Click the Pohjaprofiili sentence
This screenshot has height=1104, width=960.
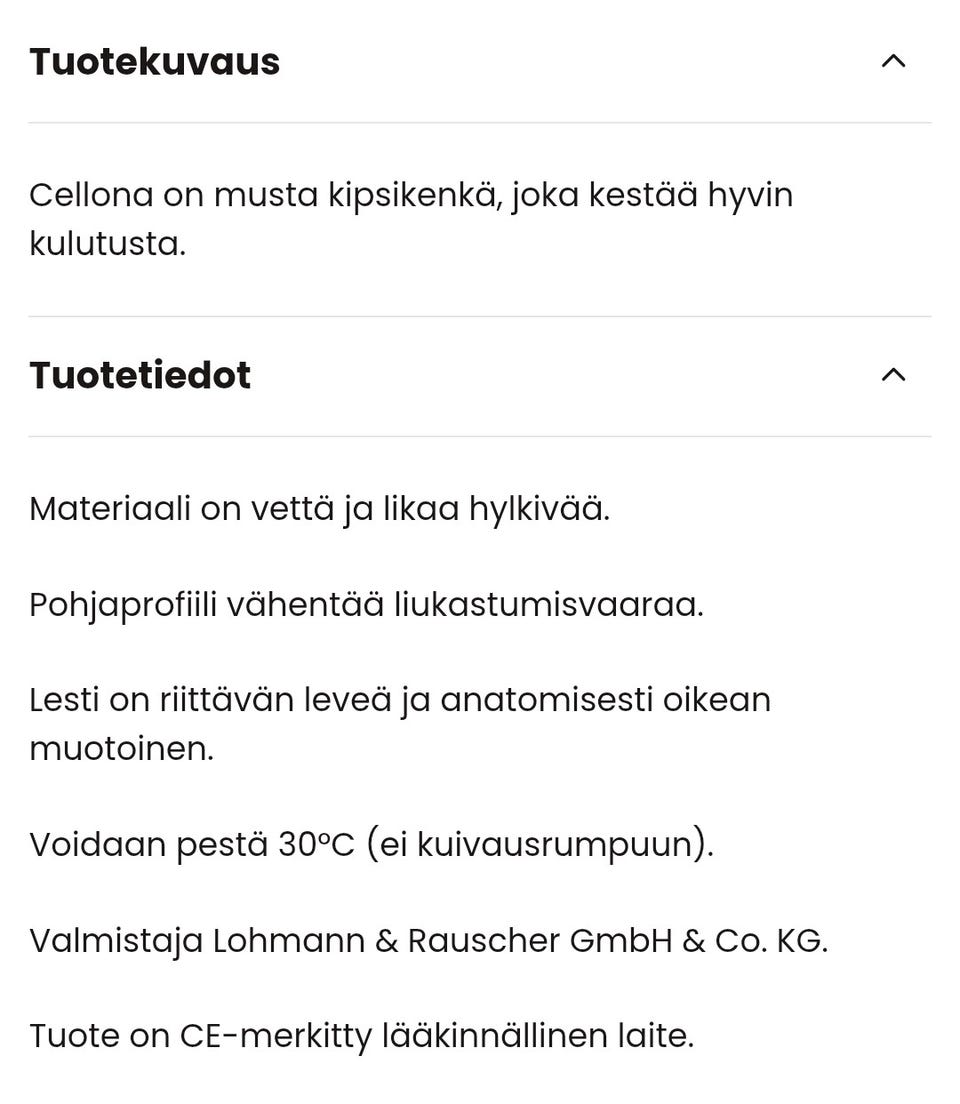point(365,603)
